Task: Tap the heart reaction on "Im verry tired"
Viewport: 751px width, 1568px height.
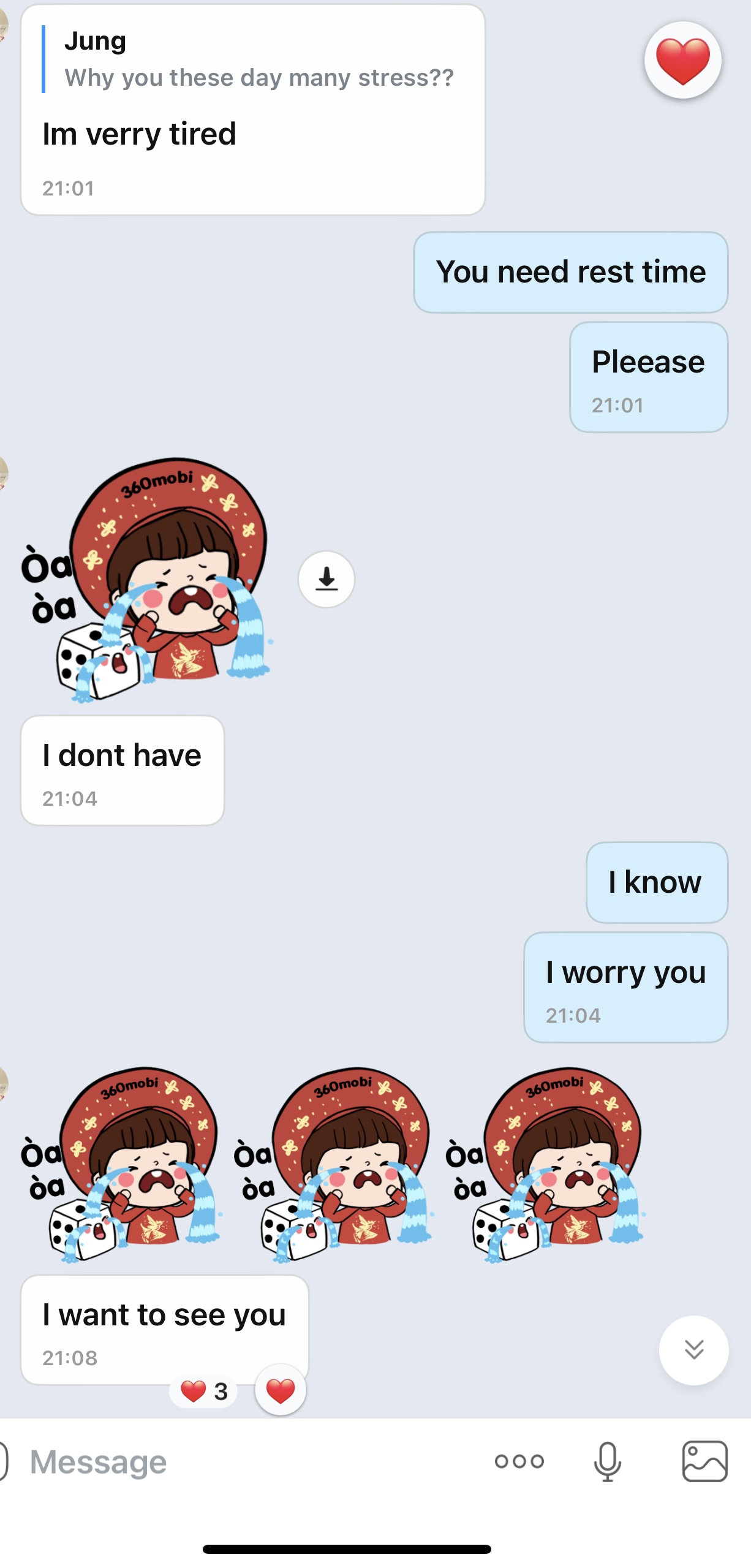Action: [682, 60]
